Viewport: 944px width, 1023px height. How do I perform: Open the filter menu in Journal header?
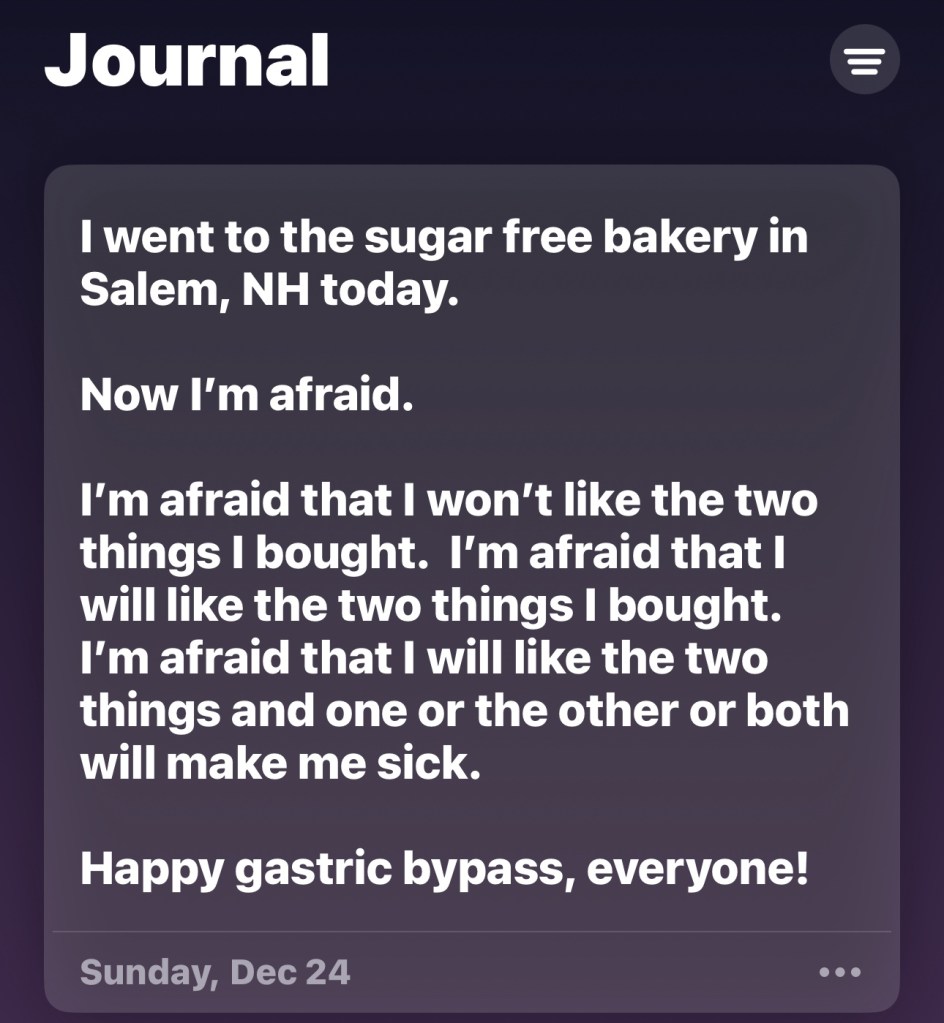coord(864,60)
